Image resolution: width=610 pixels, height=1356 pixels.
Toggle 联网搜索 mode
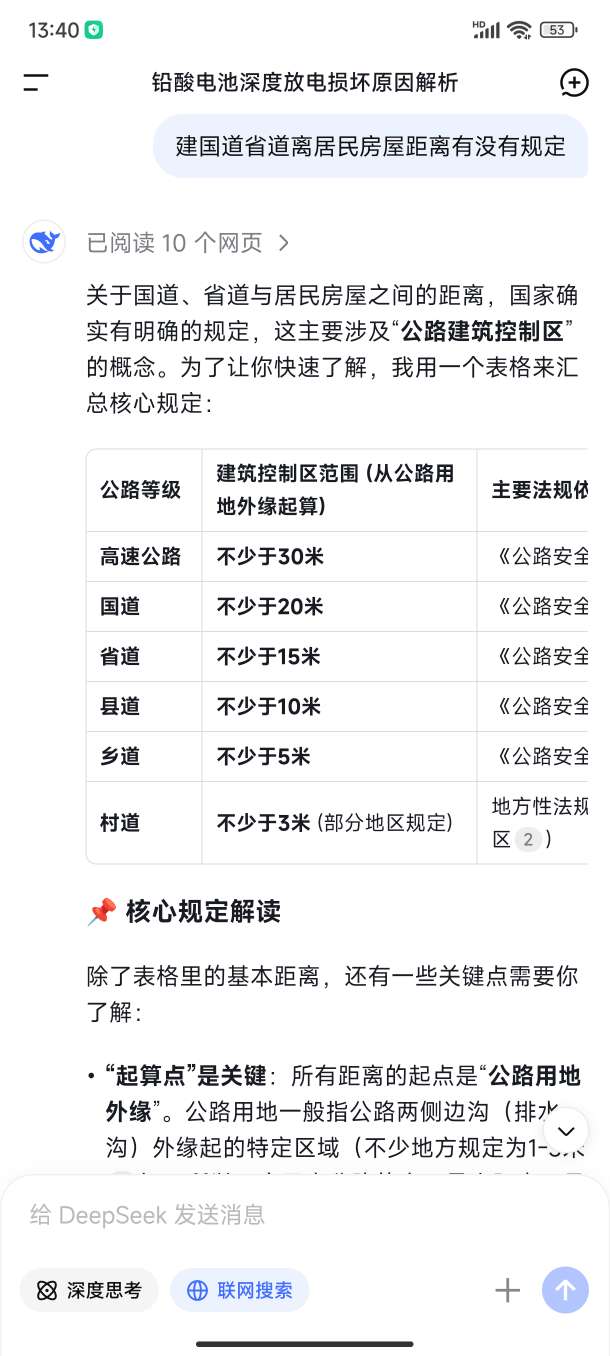[x=240, y=1290]
